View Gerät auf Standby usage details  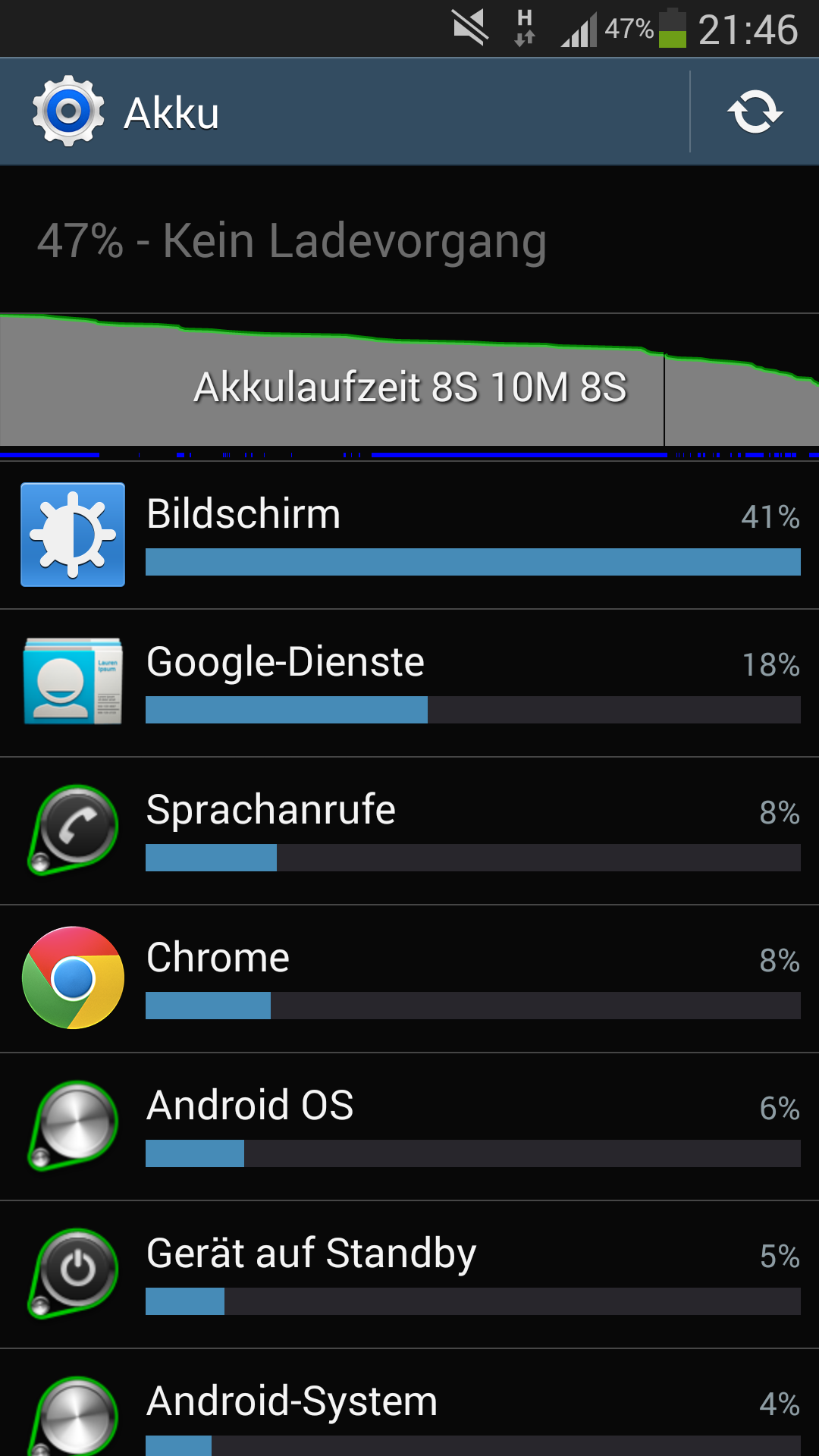409,1275
